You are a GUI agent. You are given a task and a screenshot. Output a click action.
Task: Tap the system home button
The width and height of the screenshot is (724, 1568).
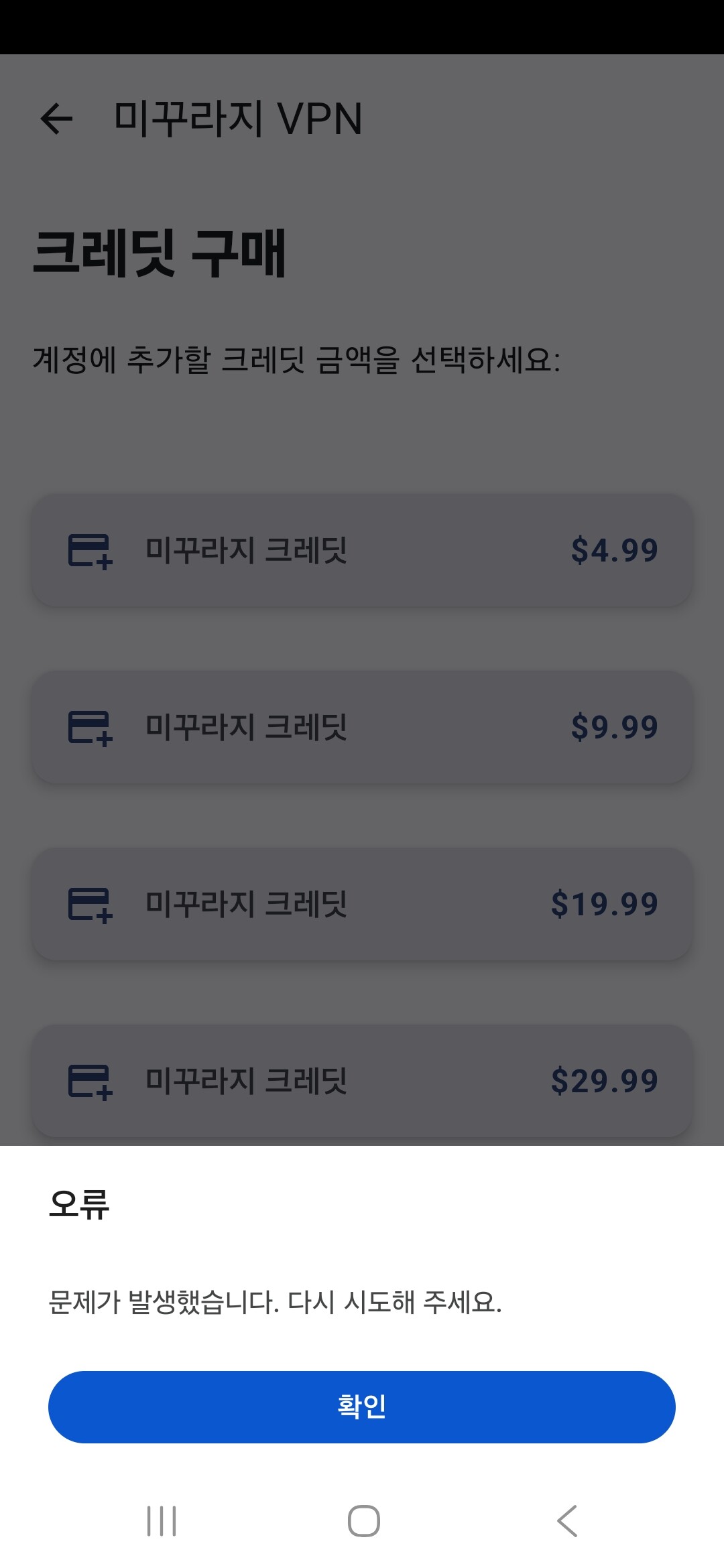[x=364, y=1520]
